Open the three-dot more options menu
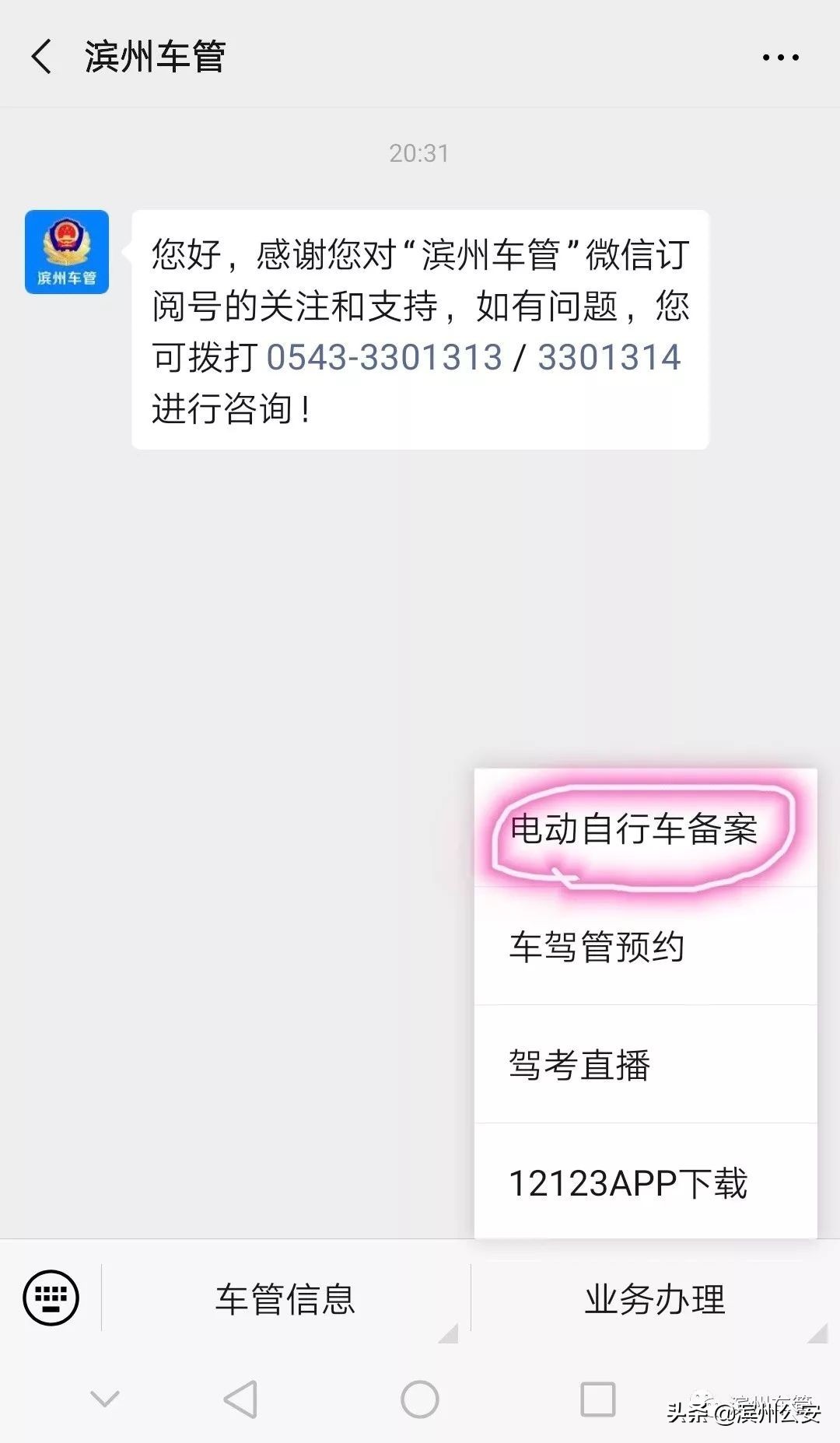 [x=780, y=57]
